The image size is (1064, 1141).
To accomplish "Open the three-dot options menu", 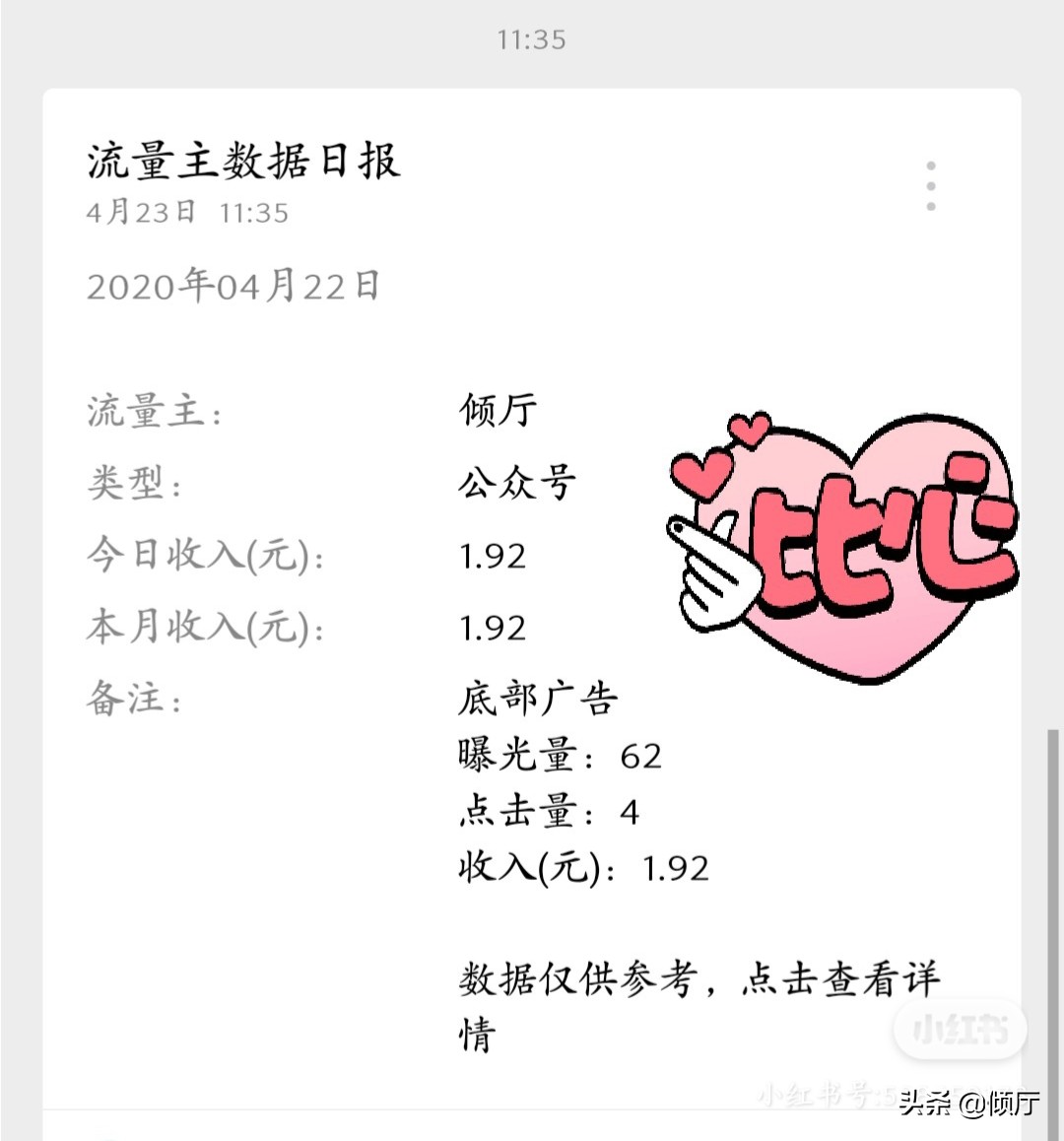I will pos(930,187).
